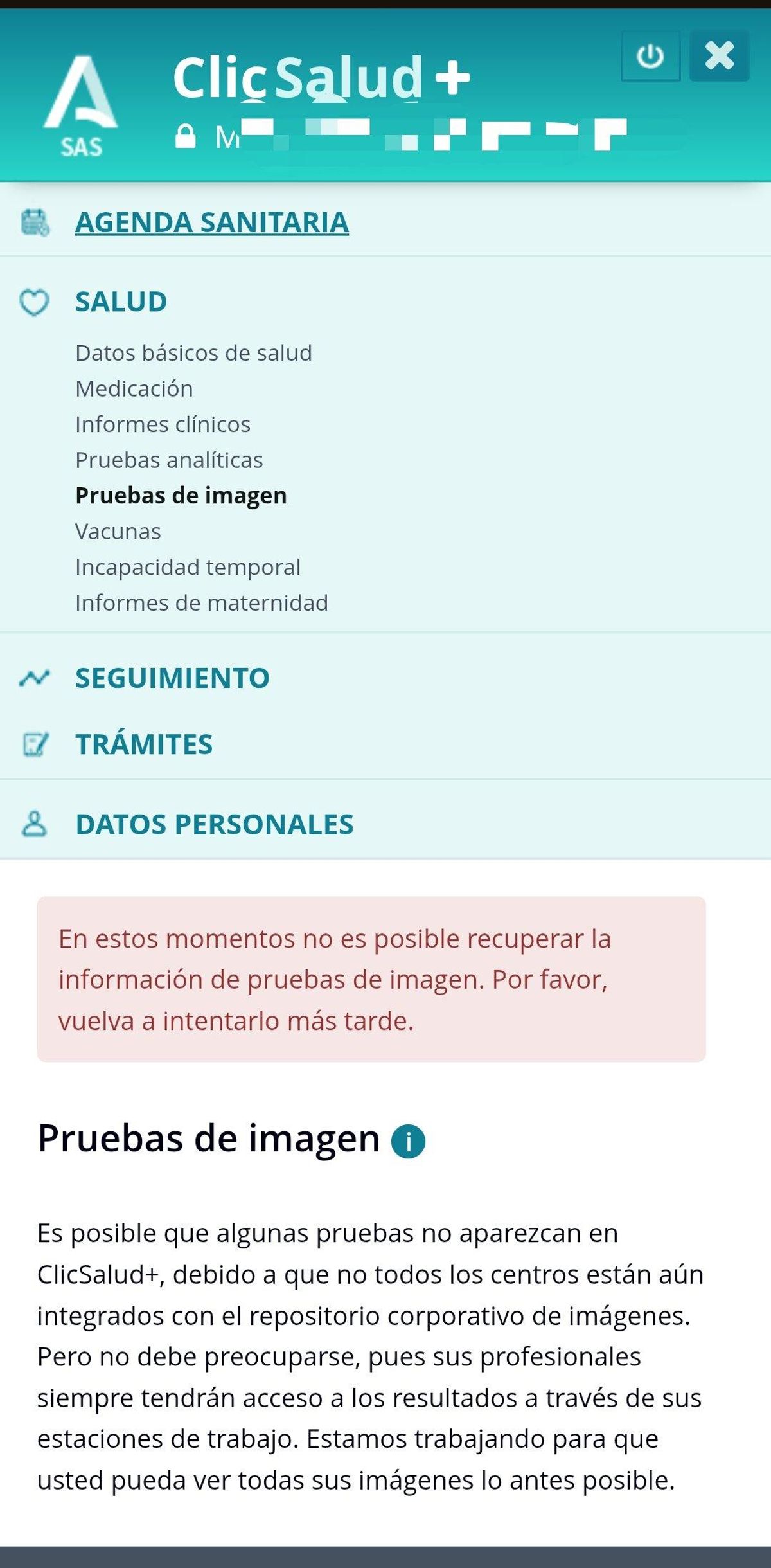Open Pruebas analíticas

(169, 460)
